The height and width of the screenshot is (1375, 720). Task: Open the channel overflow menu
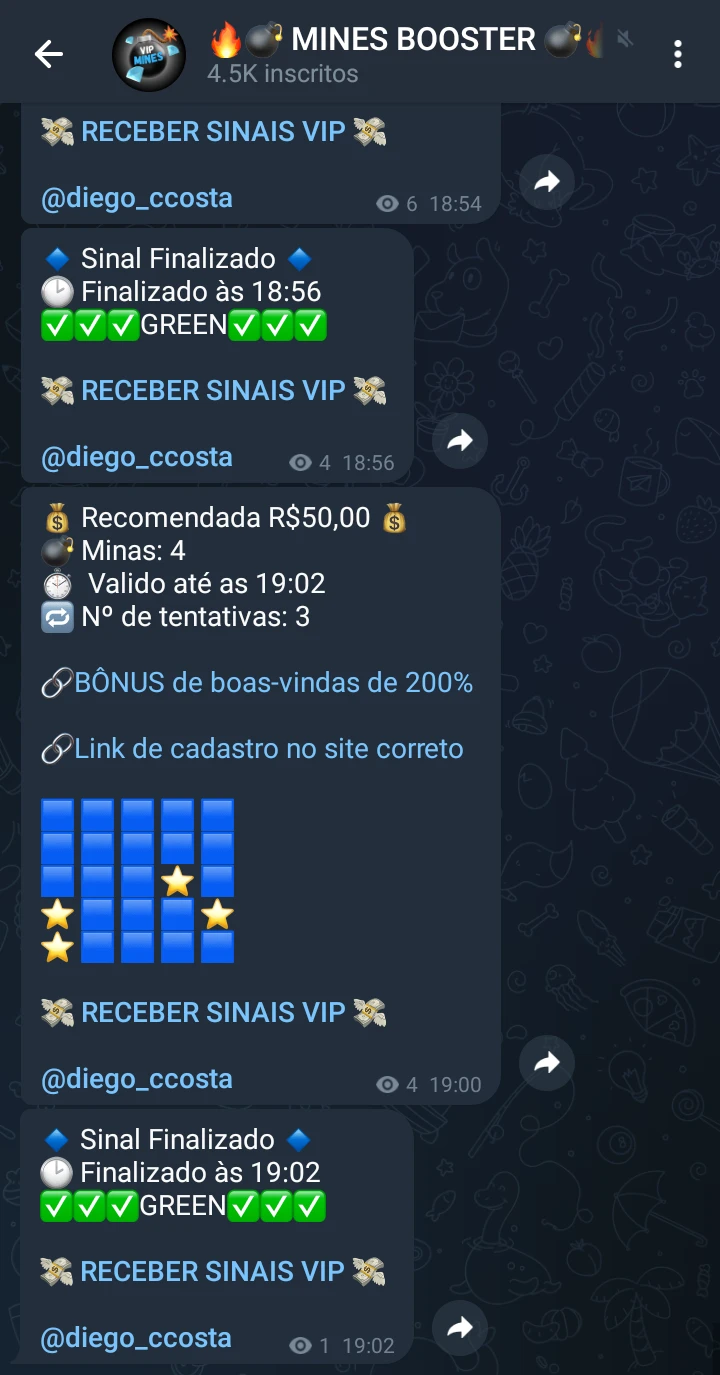pos(678,54)
